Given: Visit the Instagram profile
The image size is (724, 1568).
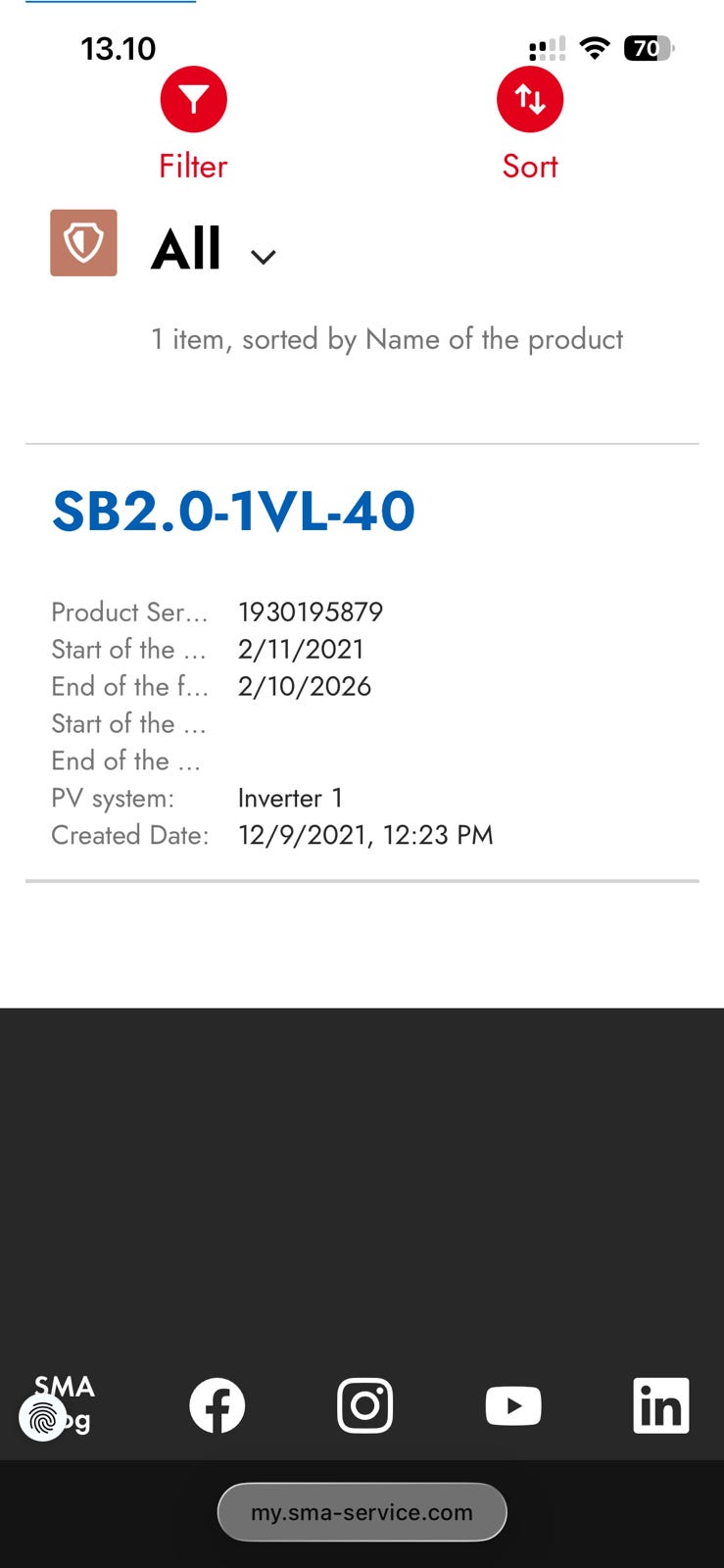Looking at the screenshot, I should (x=365, y=1405).
